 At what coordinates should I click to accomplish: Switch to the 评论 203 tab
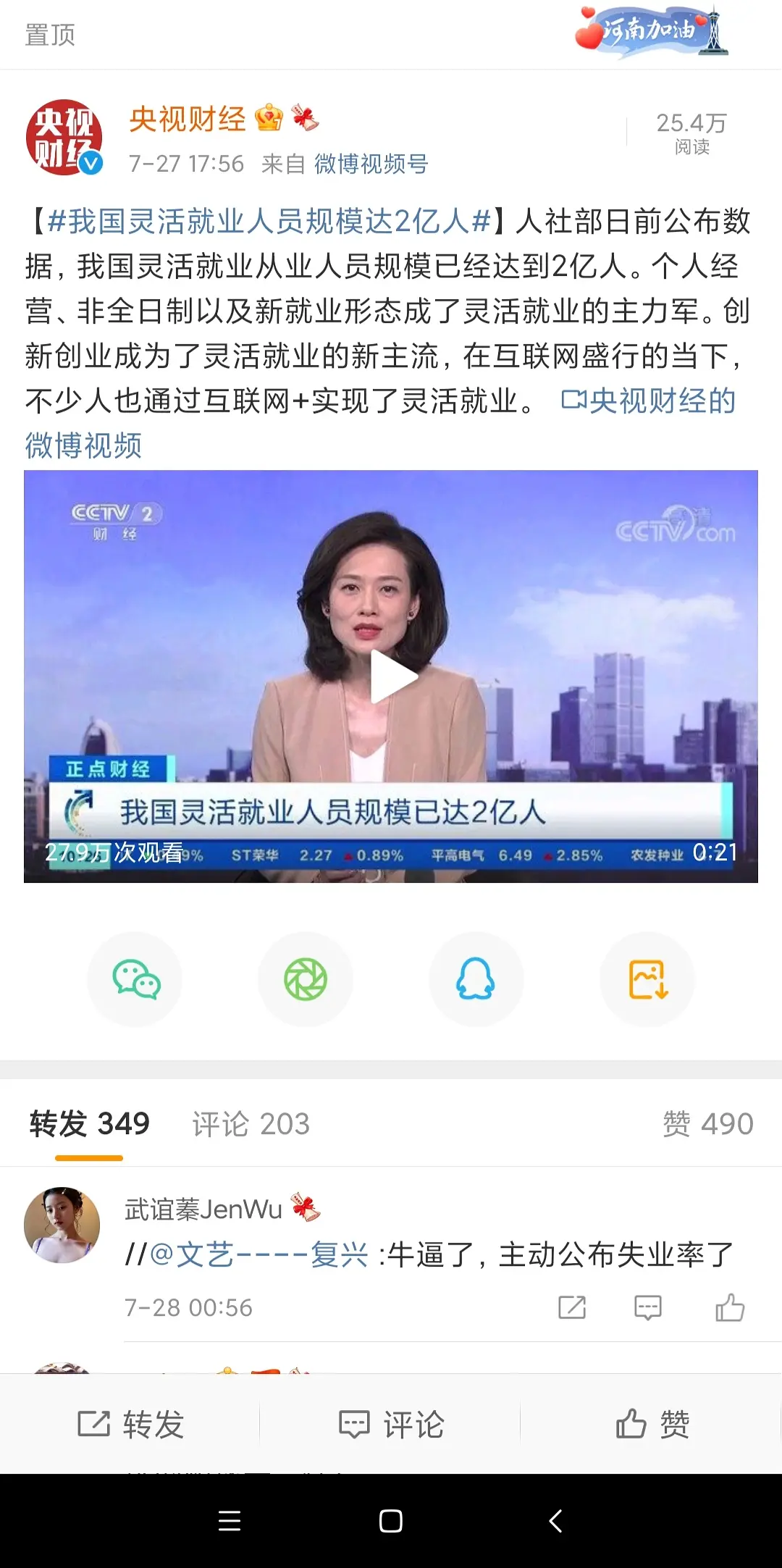click(251, 1124)
